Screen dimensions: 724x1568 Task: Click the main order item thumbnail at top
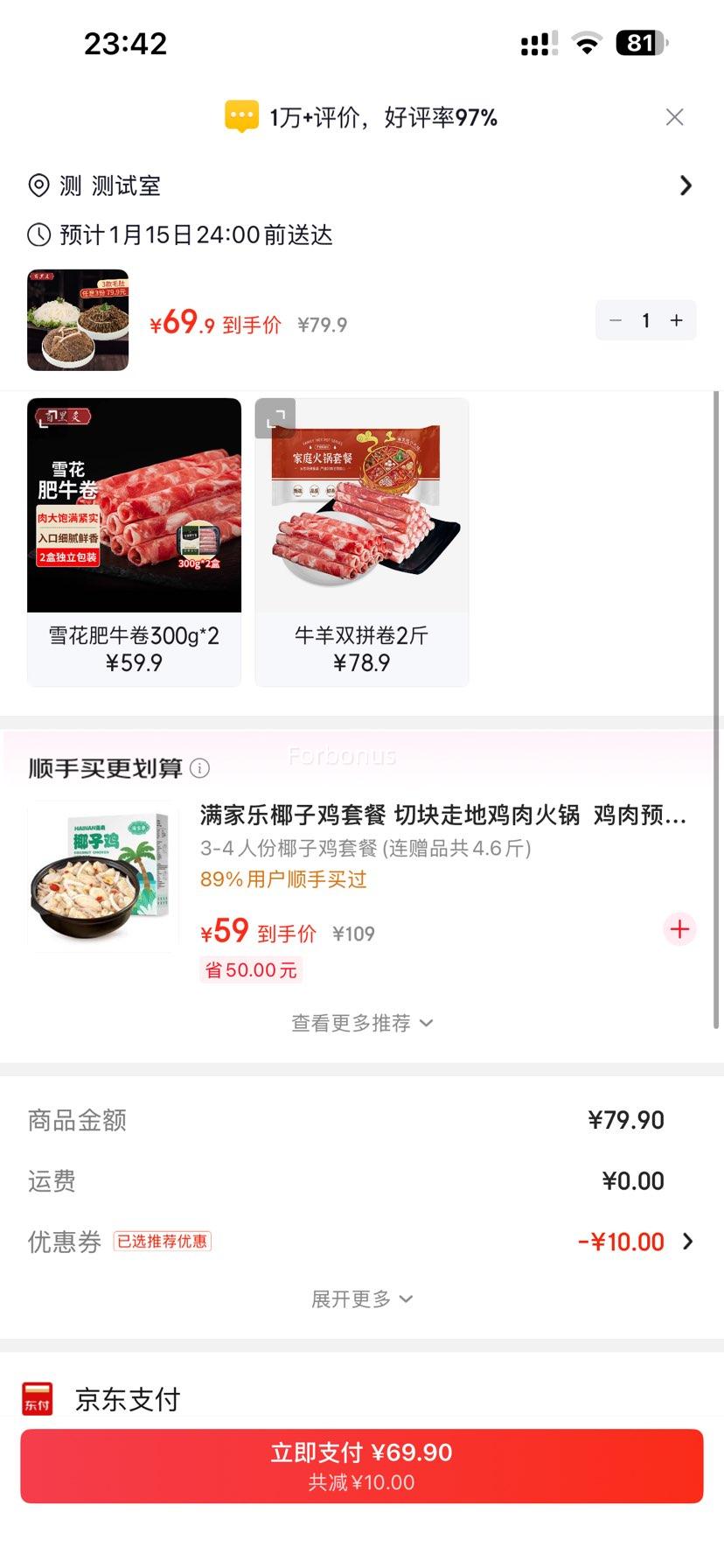77,320
